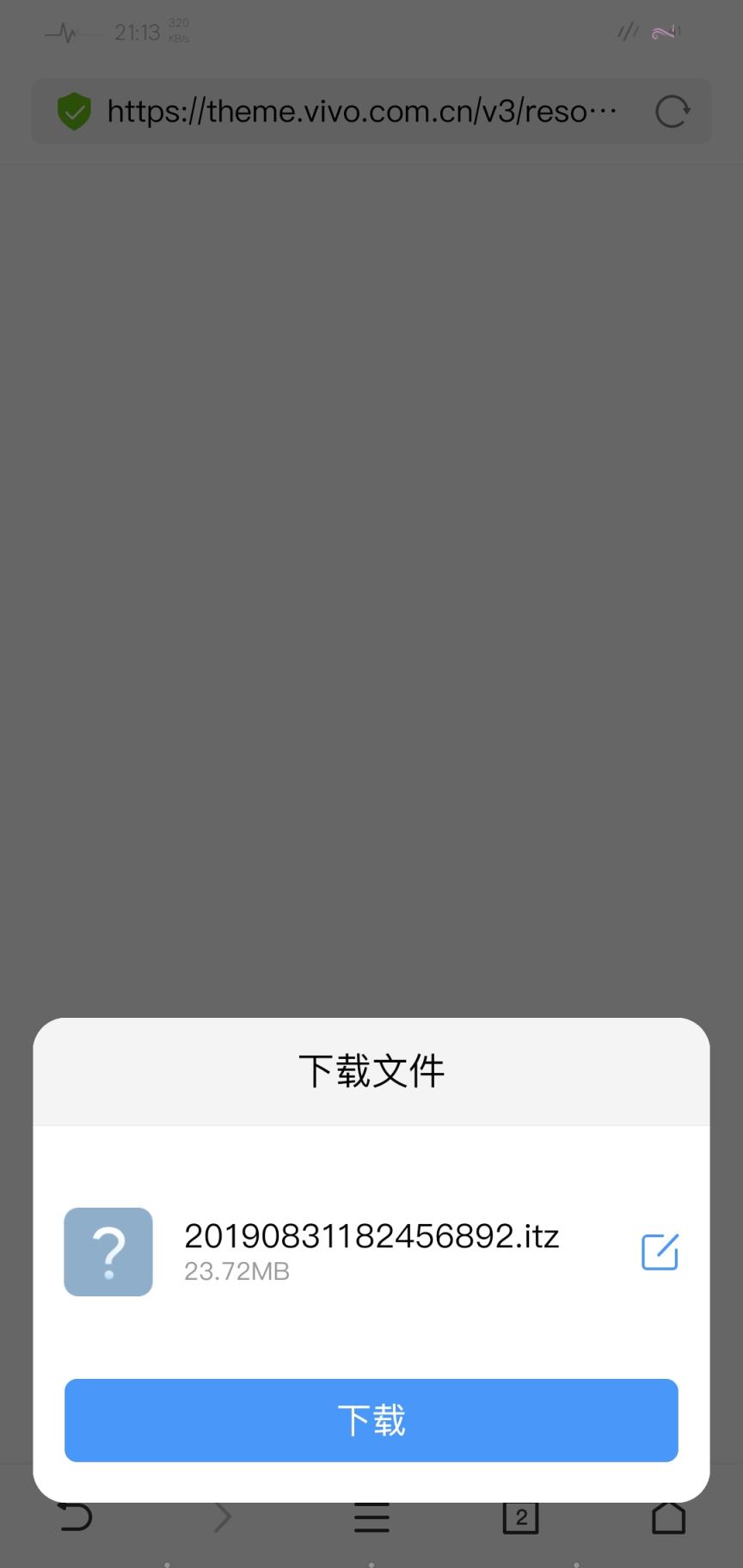Go back using the back arrow icon
743x1568 pixels.
(74, 1516)
